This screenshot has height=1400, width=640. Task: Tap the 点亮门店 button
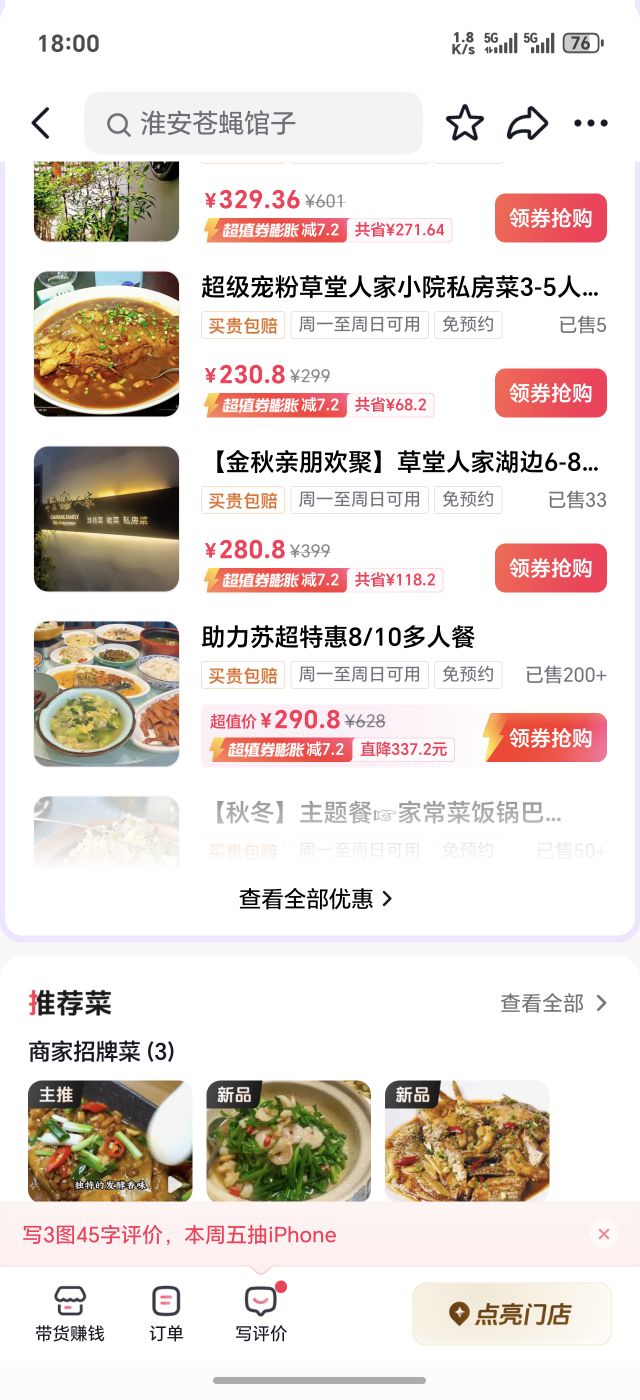[511, 1313]
